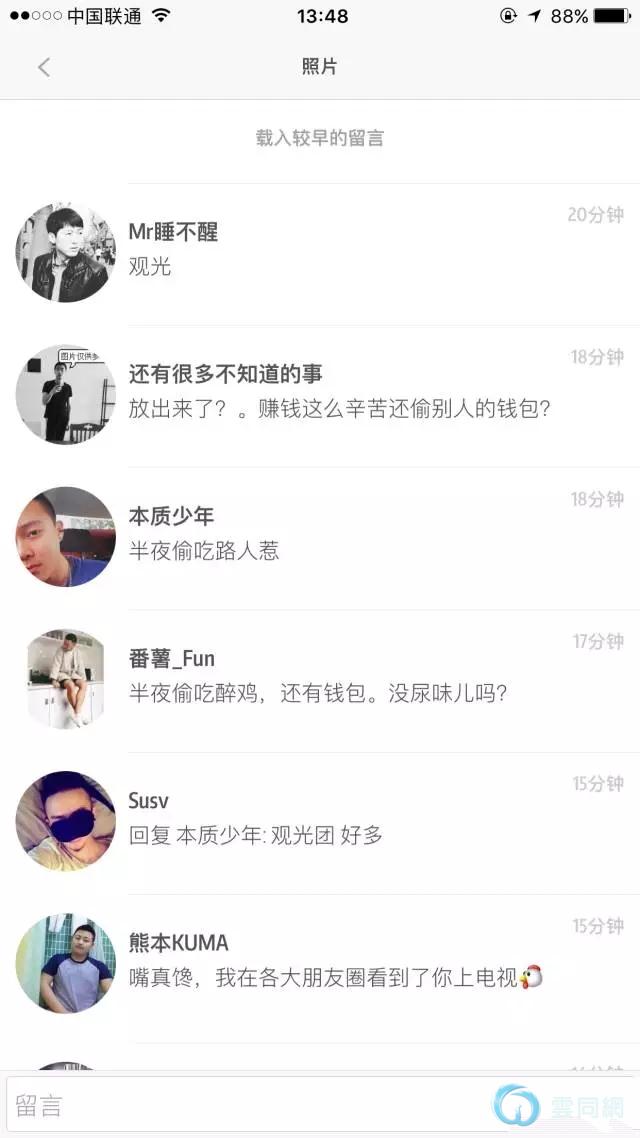Viewport: 640px width, 1138px height.
Task: Tap Mr睡不醒's 观光 comment
Action: [x=150, y=266]
